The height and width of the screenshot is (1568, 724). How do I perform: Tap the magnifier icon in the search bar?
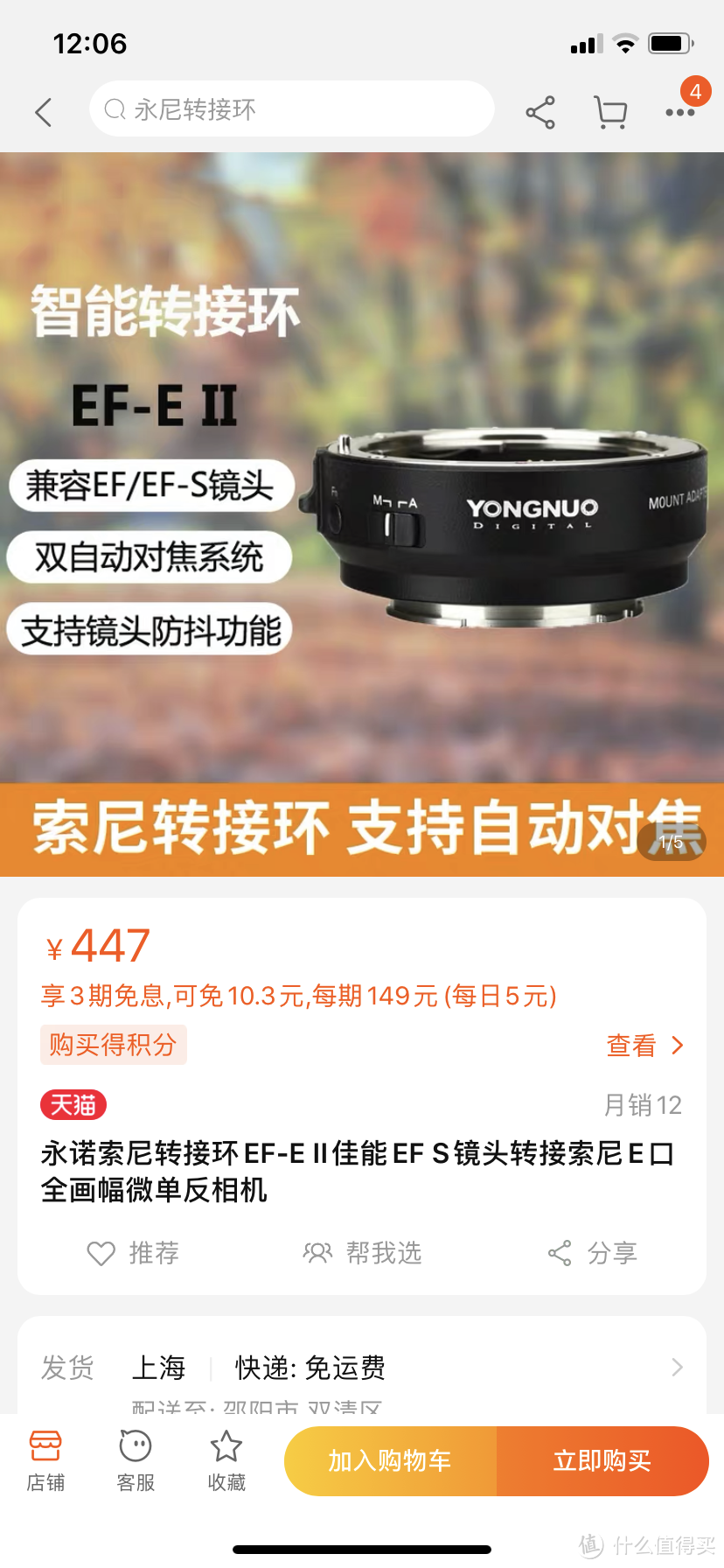click(115, 108)
